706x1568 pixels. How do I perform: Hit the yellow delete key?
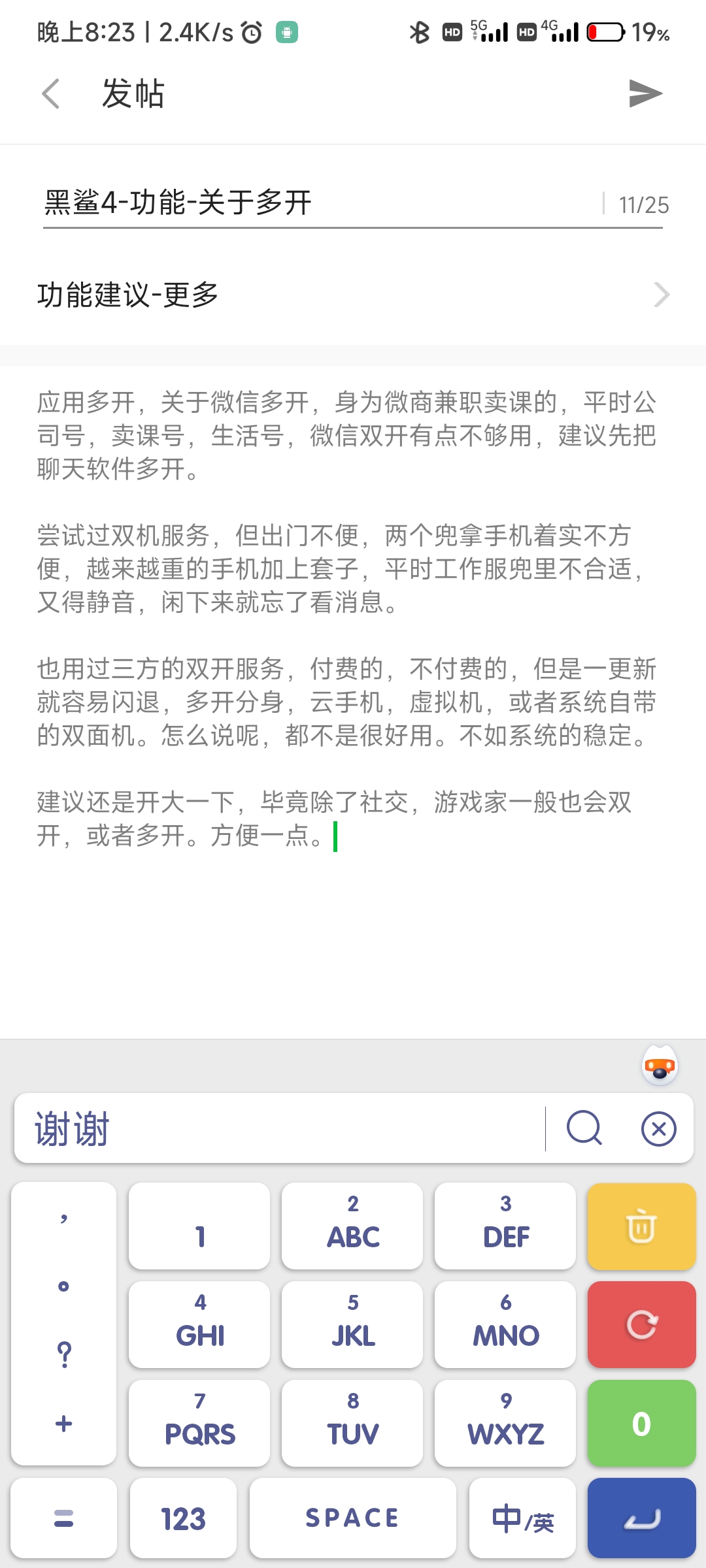click(641, 1226)
